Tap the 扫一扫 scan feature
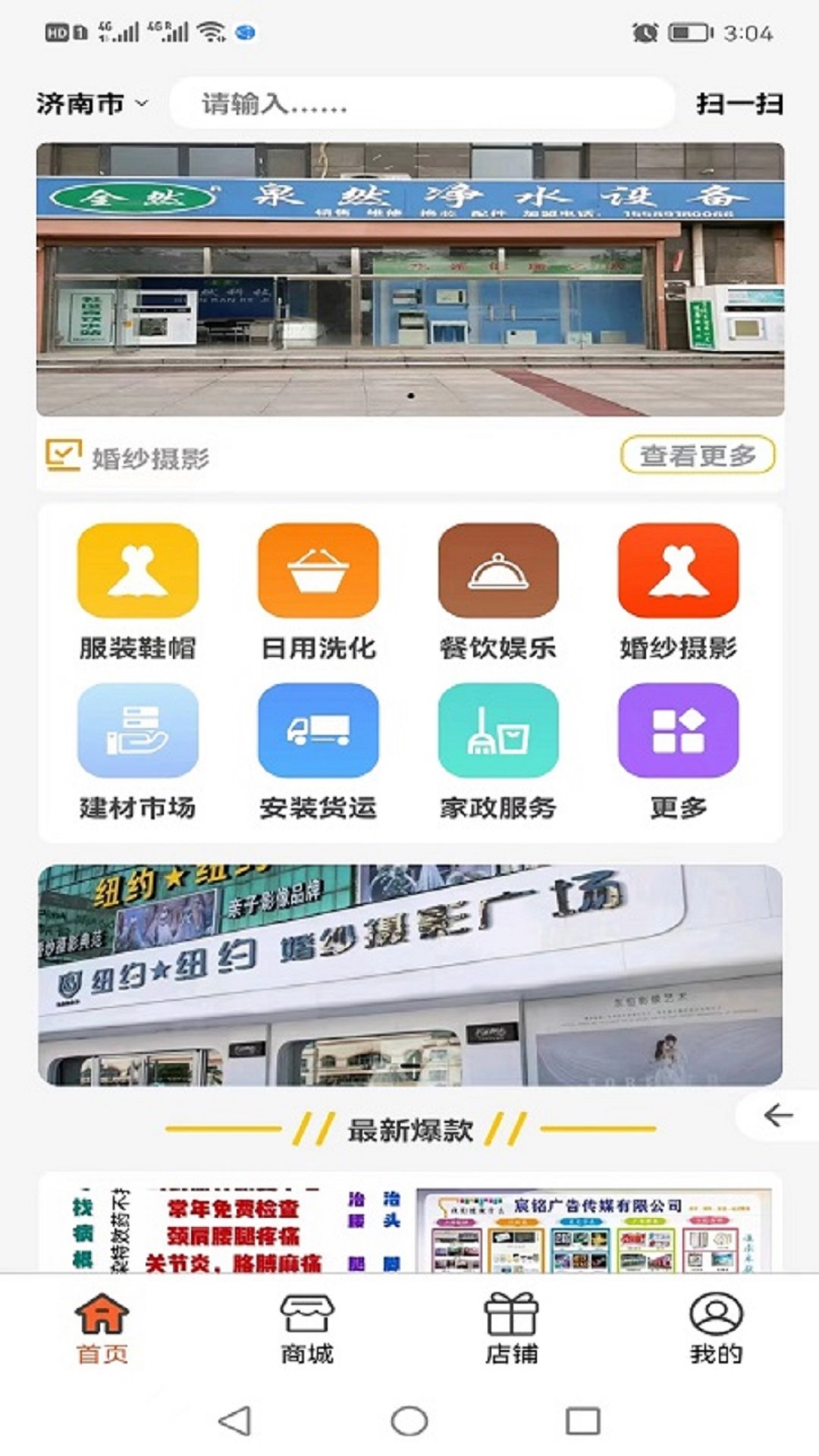This screenshot has height=1456, width=819. [739, 105]
